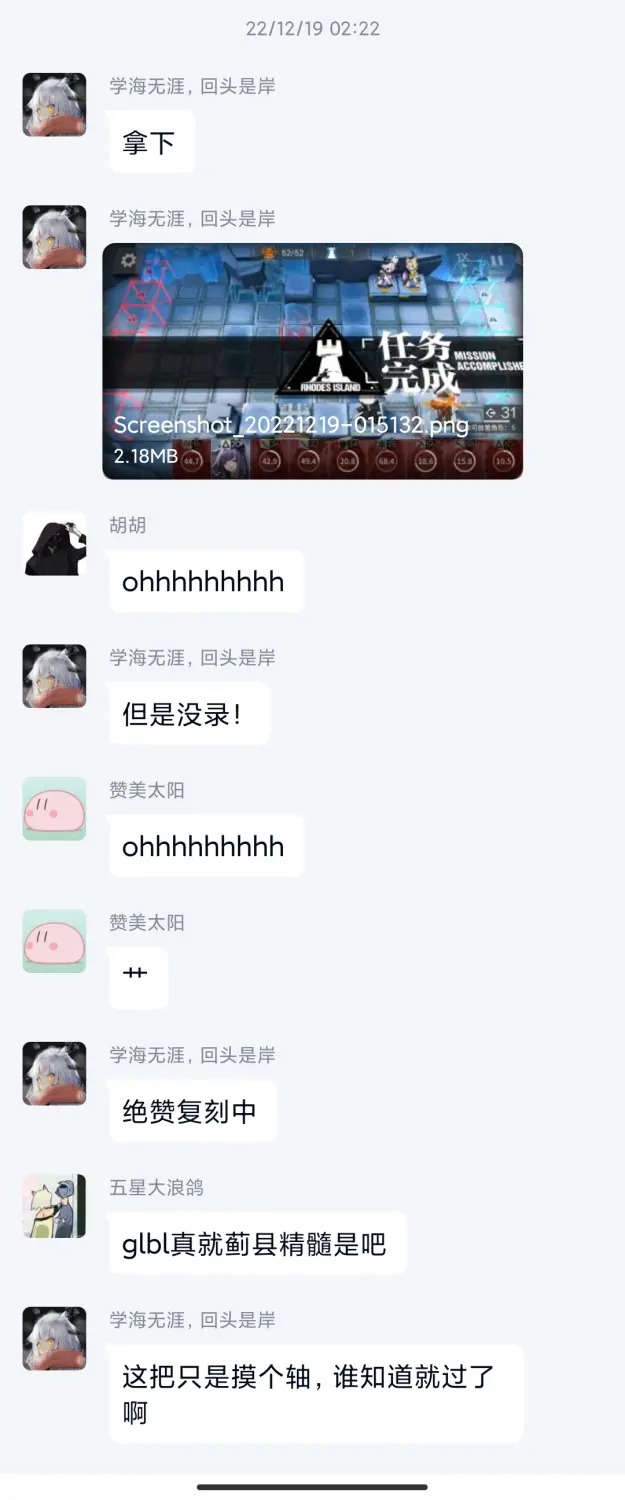The height and width of the screenshot is (1500, 625).
Task: Open sender avatar beside 但是没录! message
Action: 54,676
